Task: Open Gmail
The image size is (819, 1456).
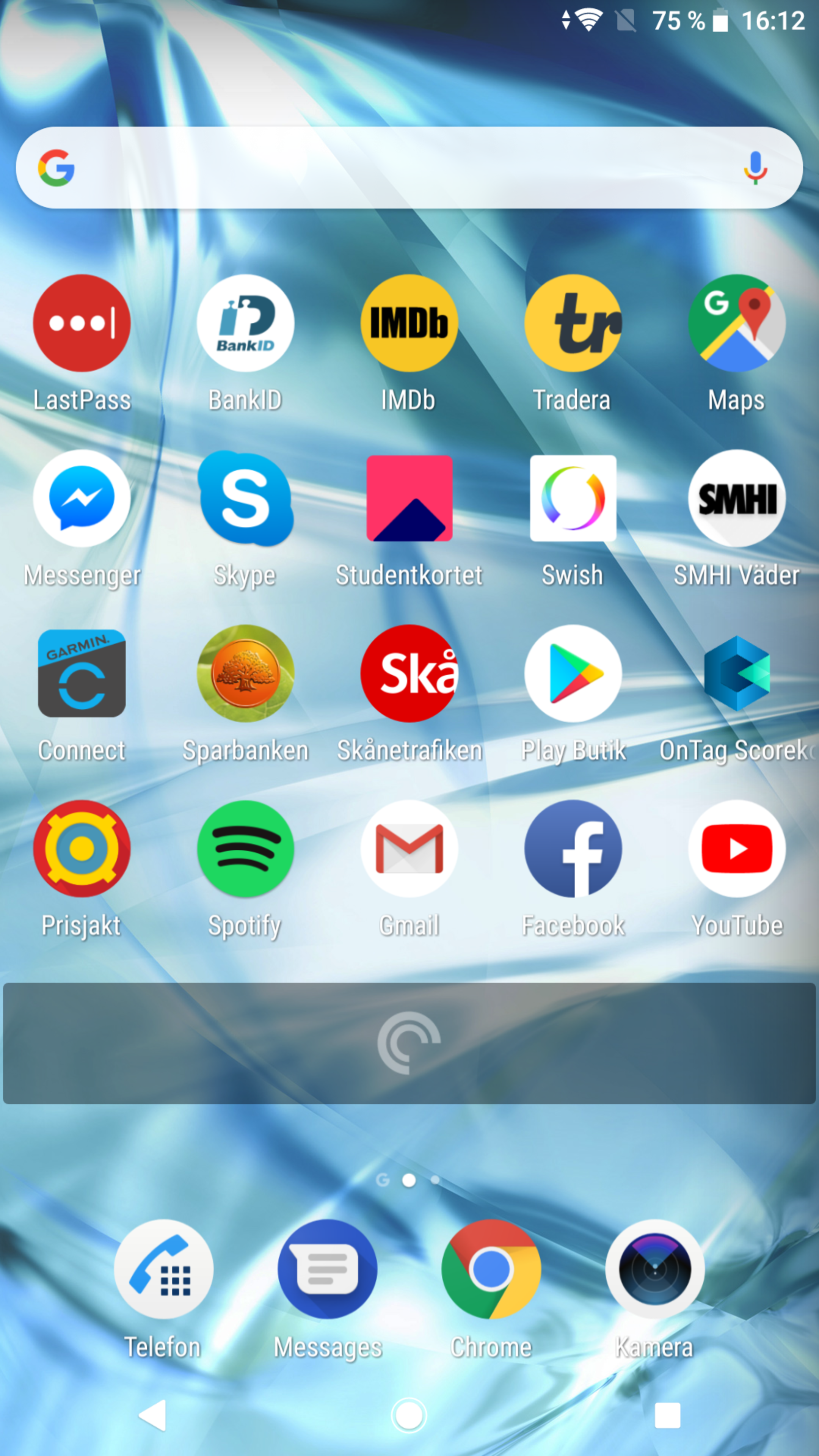Action: point(409,849)
